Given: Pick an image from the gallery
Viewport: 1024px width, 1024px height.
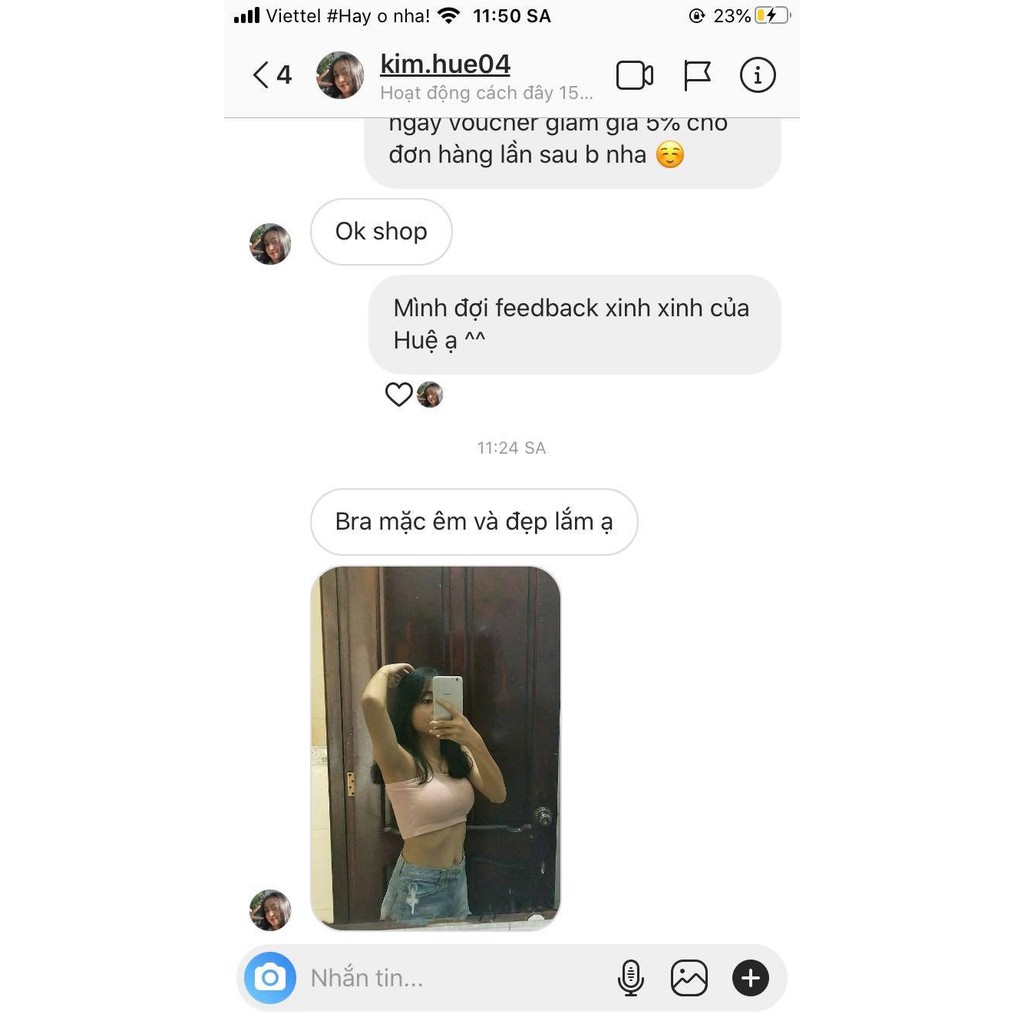Looking at the screenshot, I should (x=689, y=977).
